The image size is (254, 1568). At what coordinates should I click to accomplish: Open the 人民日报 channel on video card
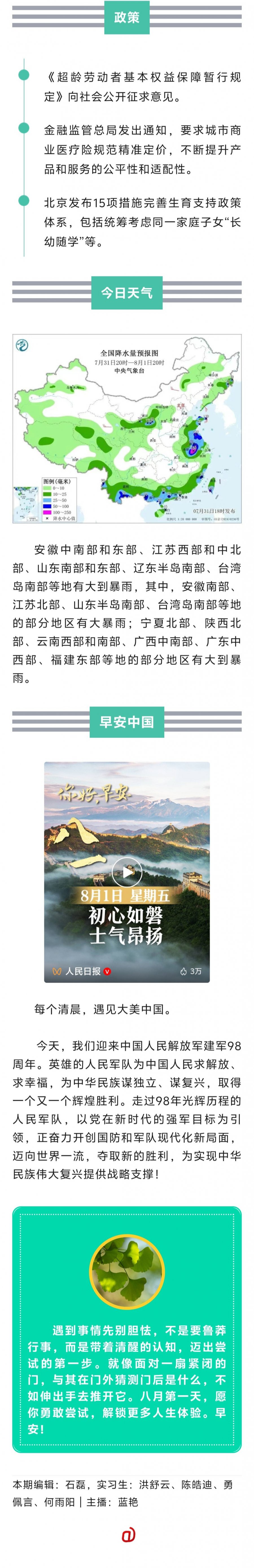coord(82,971)
